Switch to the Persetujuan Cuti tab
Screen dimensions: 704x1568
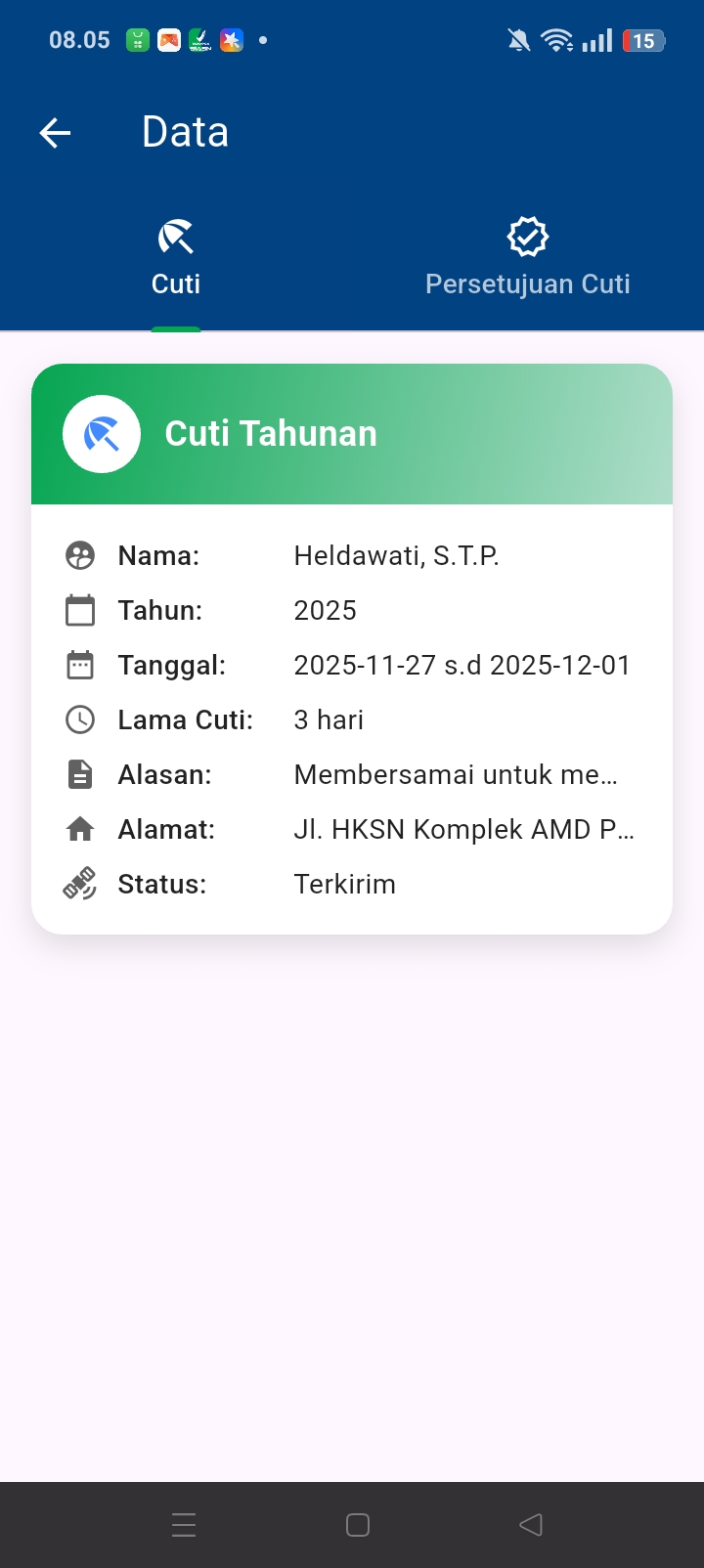tap(527, 259)
